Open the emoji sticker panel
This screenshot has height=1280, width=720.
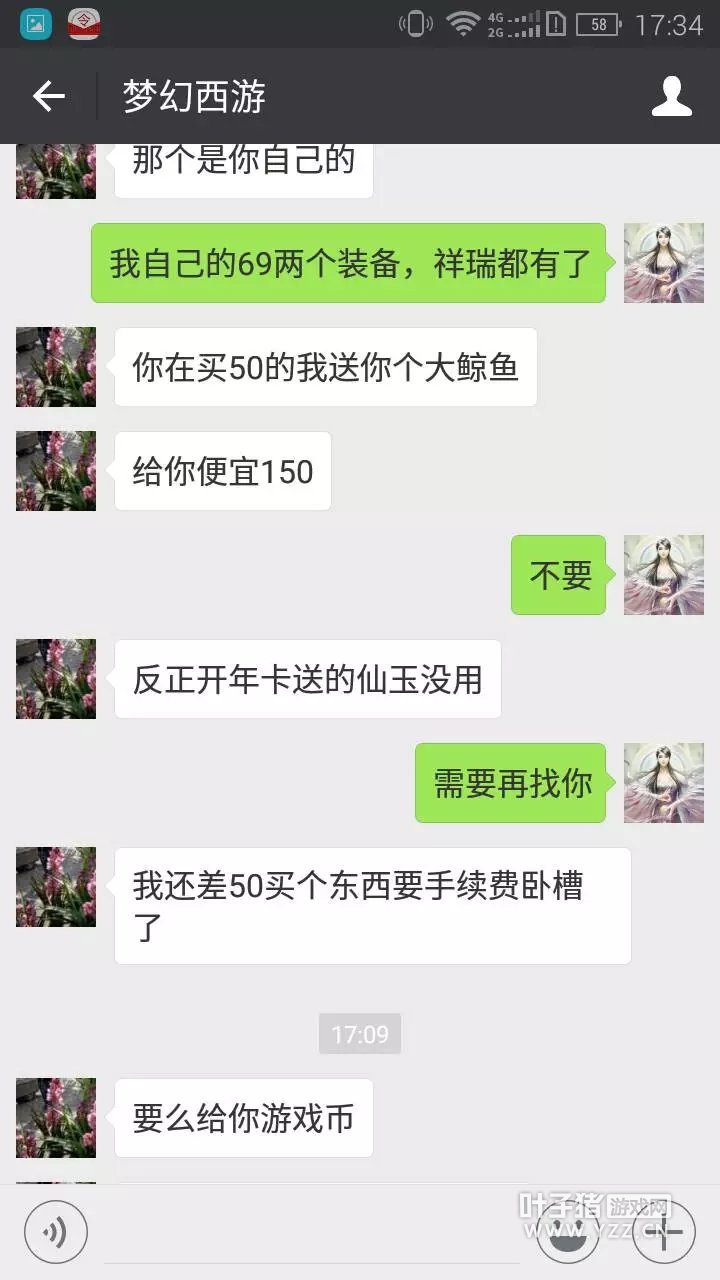point(568,1231)
